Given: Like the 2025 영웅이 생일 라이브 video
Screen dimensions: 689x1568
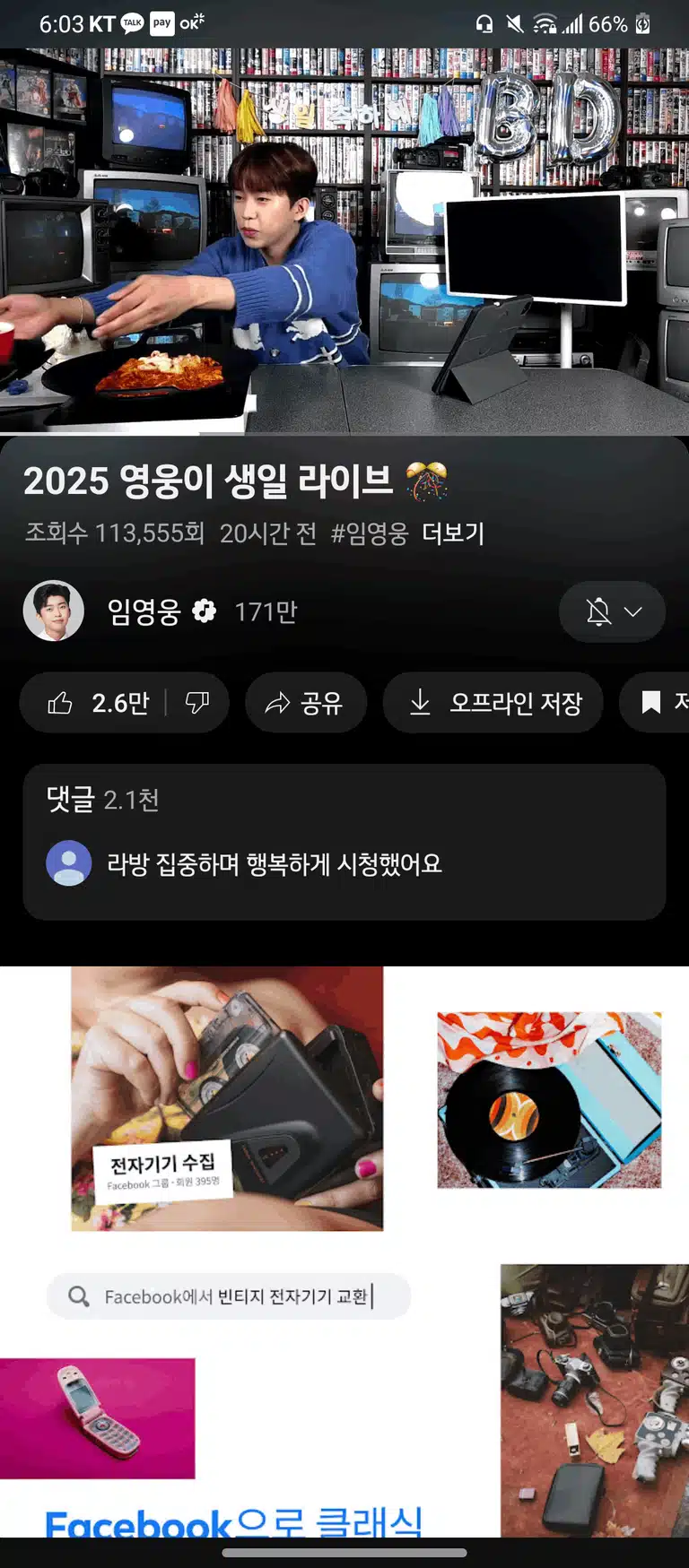Looking at the screenshot, I should [x=95, y=703].
